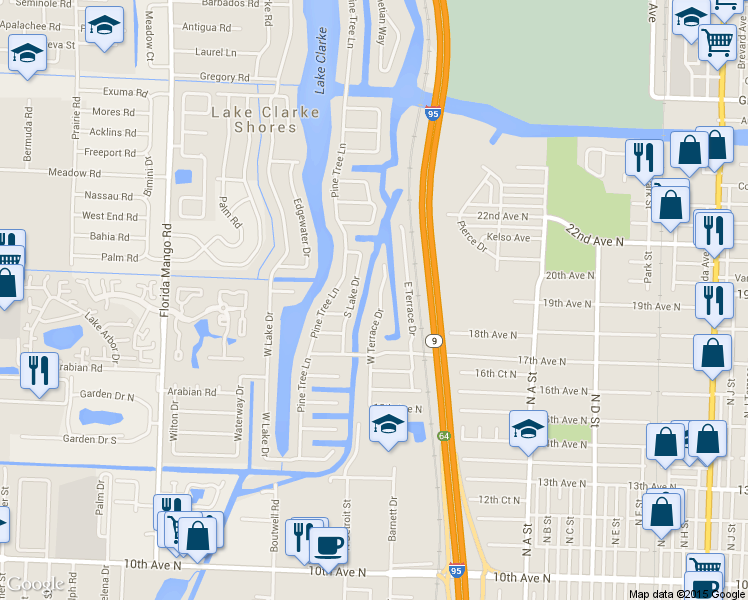Select the shopping bag marker left of Palm Rd

pos(7,286)
